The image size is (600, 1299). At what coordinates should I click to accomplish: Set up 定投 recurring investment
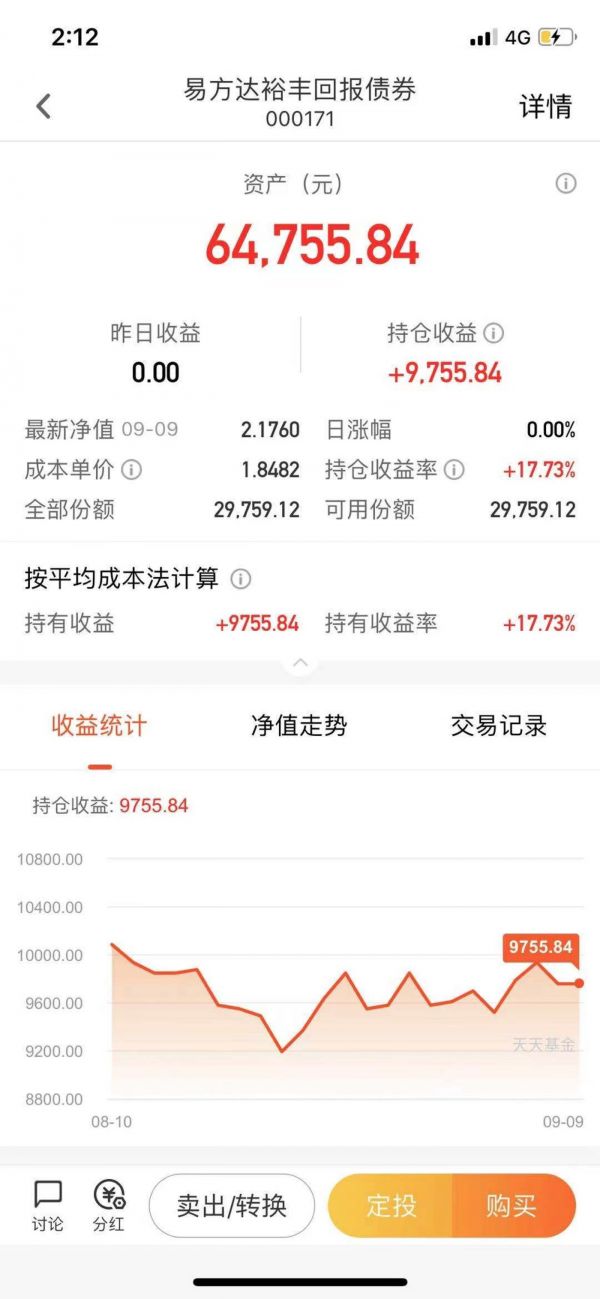(391, 1206)
